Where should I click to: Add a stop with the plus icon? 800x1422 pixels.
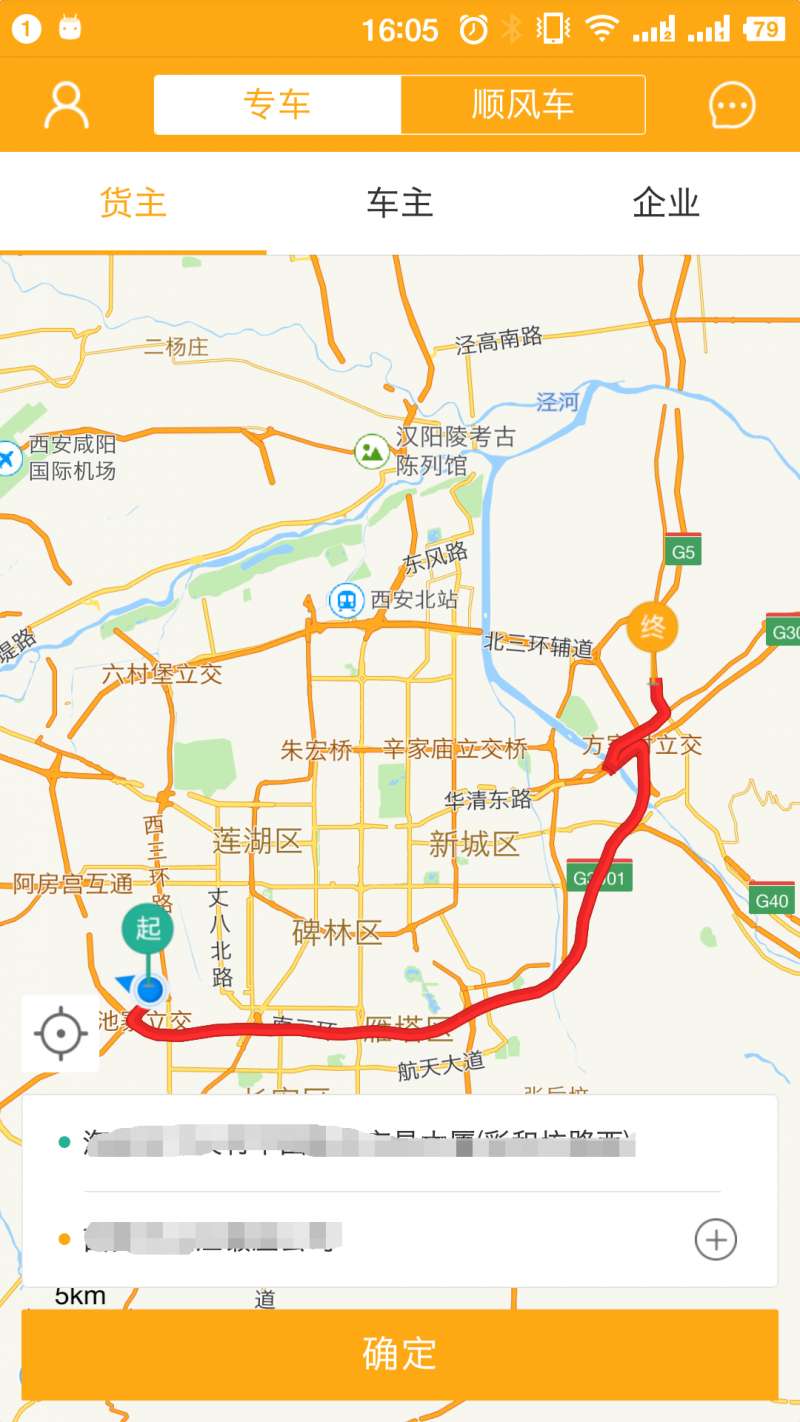716,1239
